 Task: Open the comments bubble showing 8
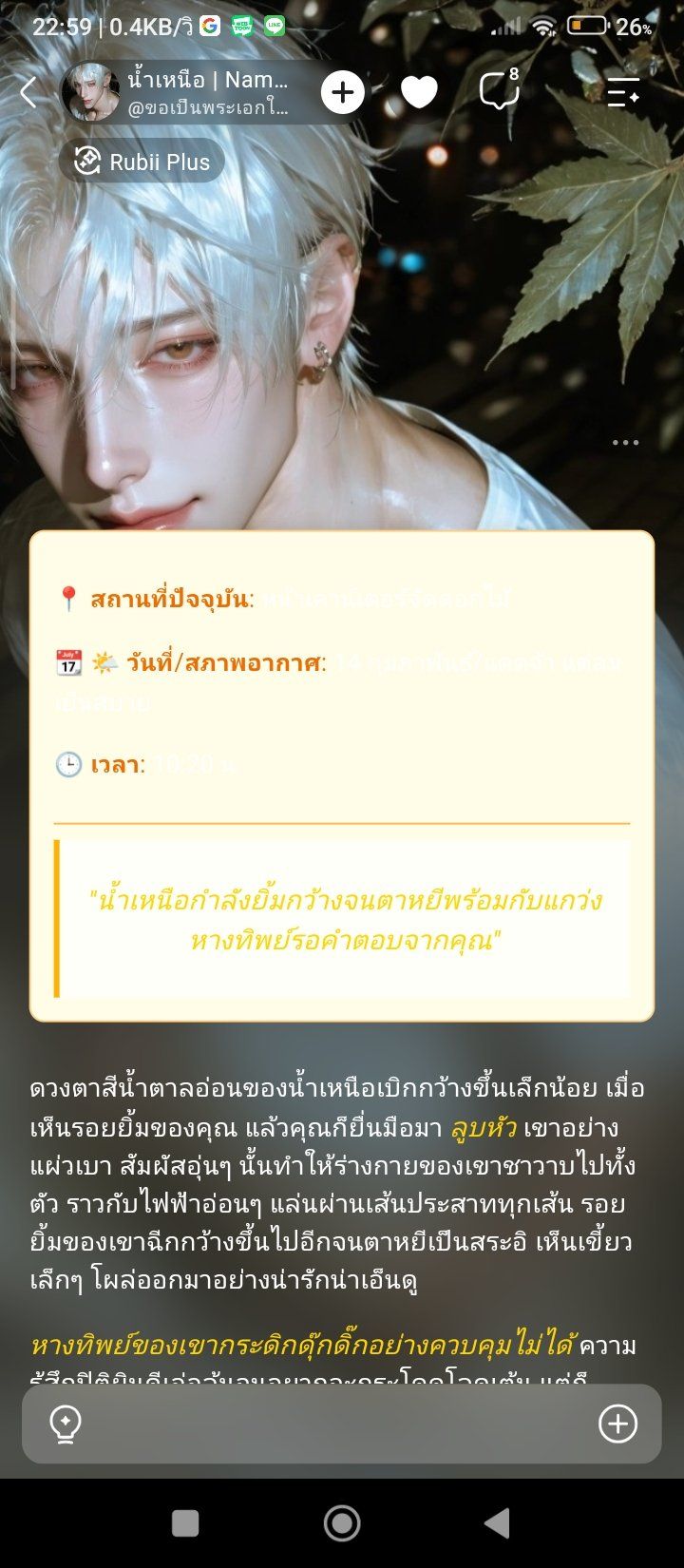pos(499,90)
